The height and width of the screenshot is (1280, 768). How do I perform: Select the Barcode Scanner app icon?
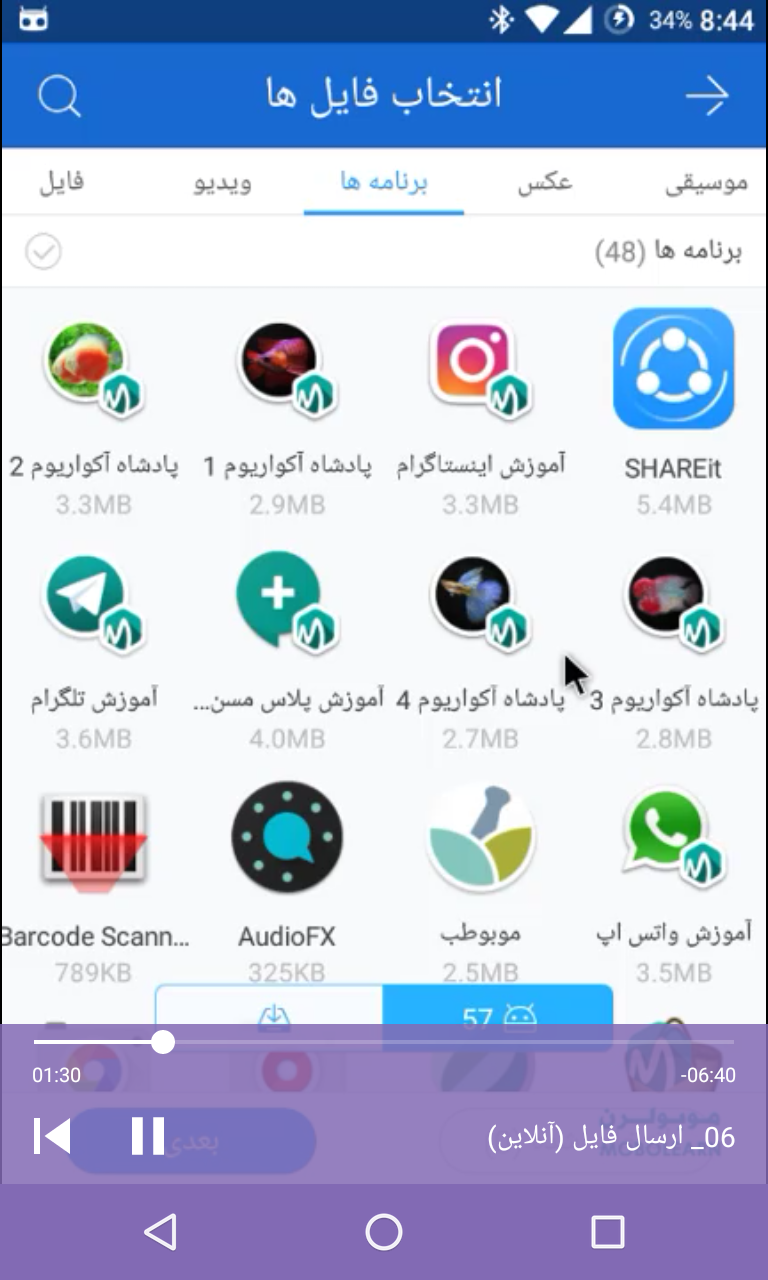pos(95,837)
